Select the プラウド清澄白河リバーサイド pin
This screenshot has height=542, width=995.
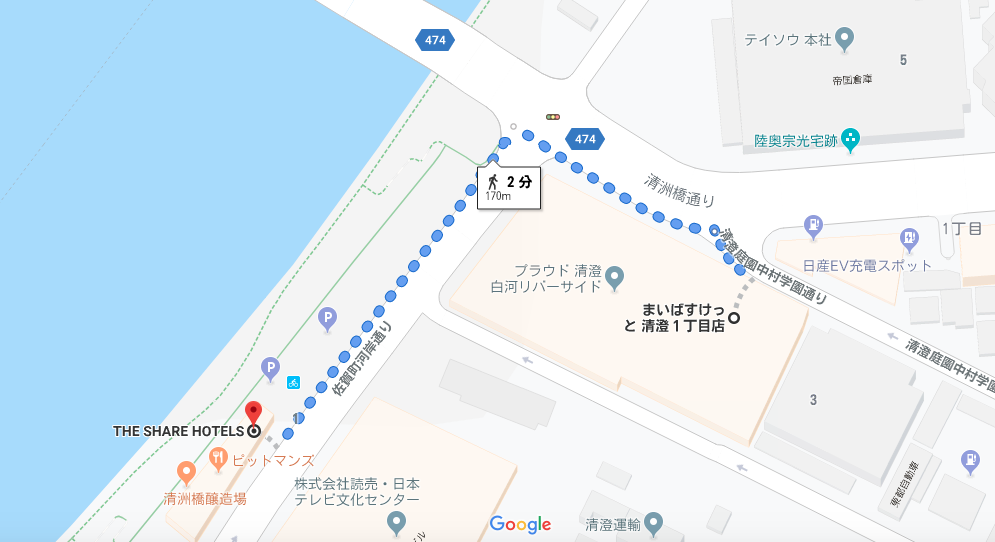click(615, 274)
